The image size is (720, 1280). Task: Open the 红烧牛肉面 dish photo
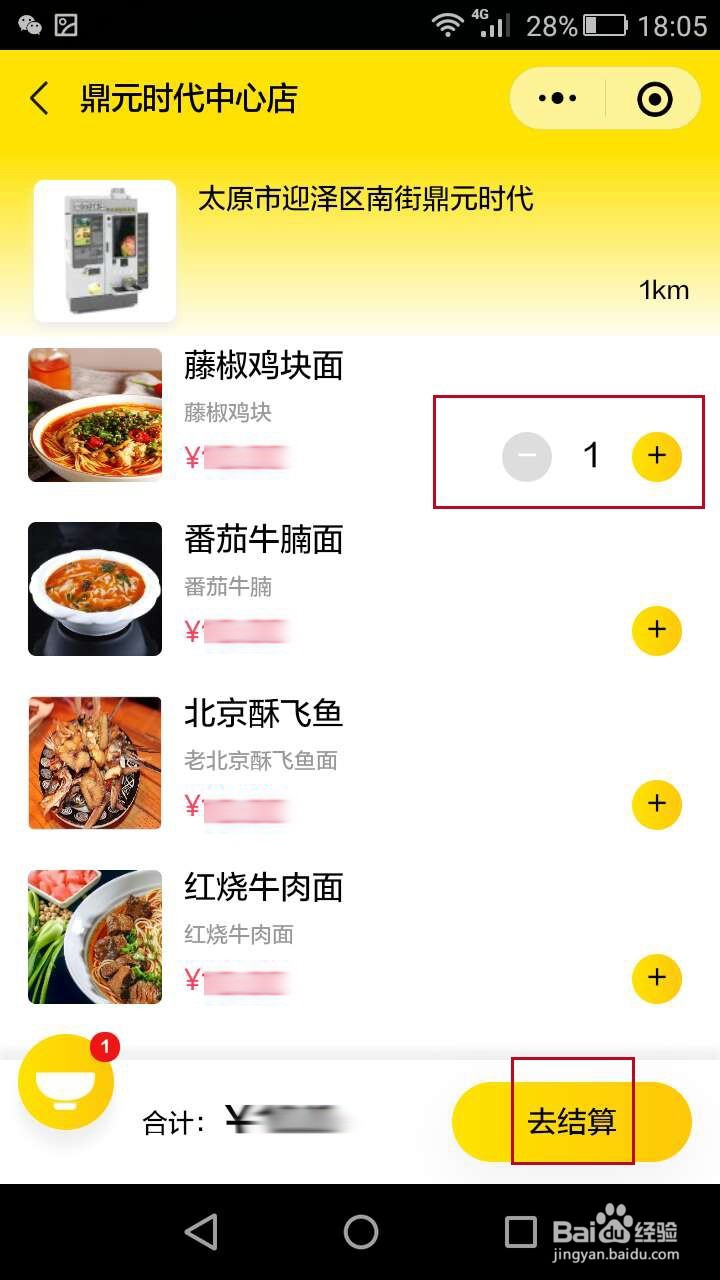tap(95, 936)
